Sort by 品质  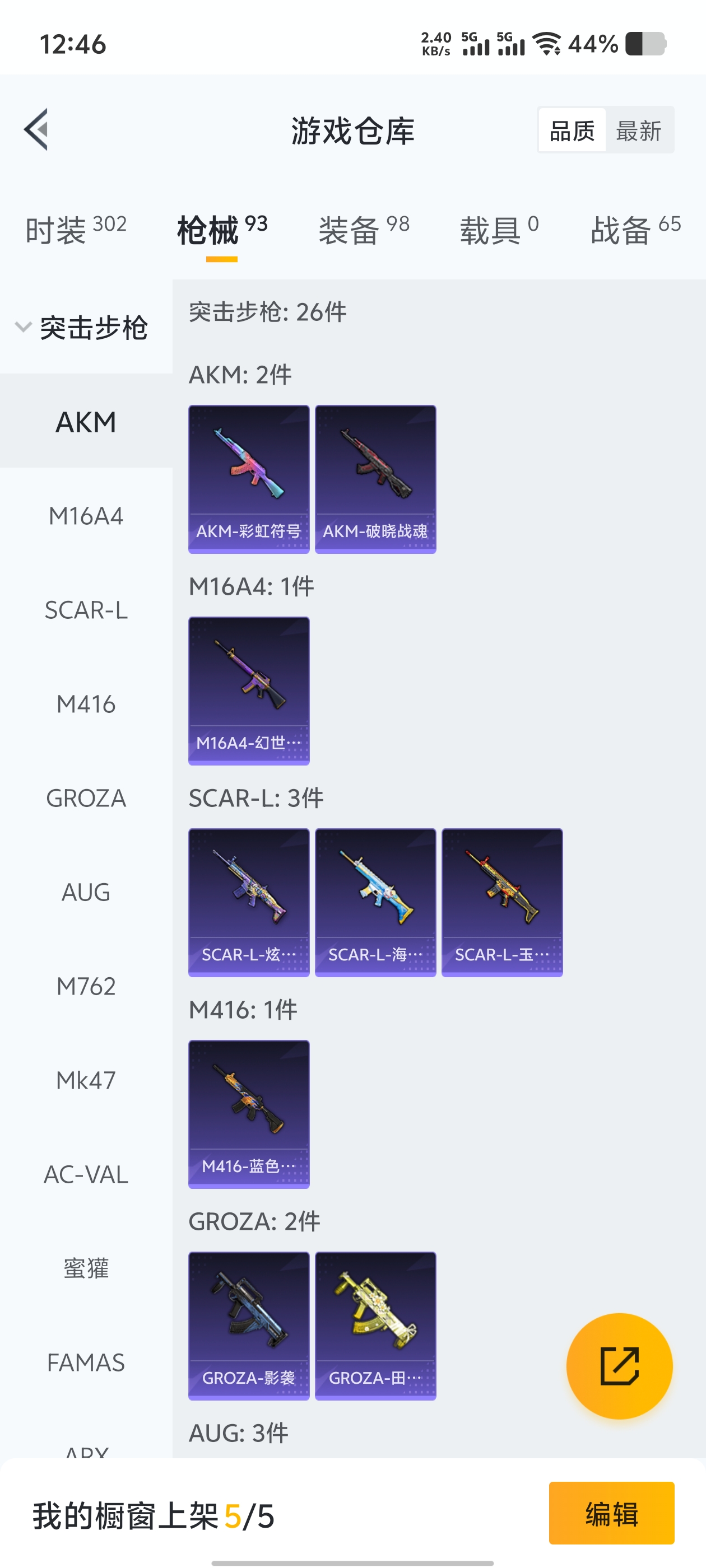tap(572, 130)
